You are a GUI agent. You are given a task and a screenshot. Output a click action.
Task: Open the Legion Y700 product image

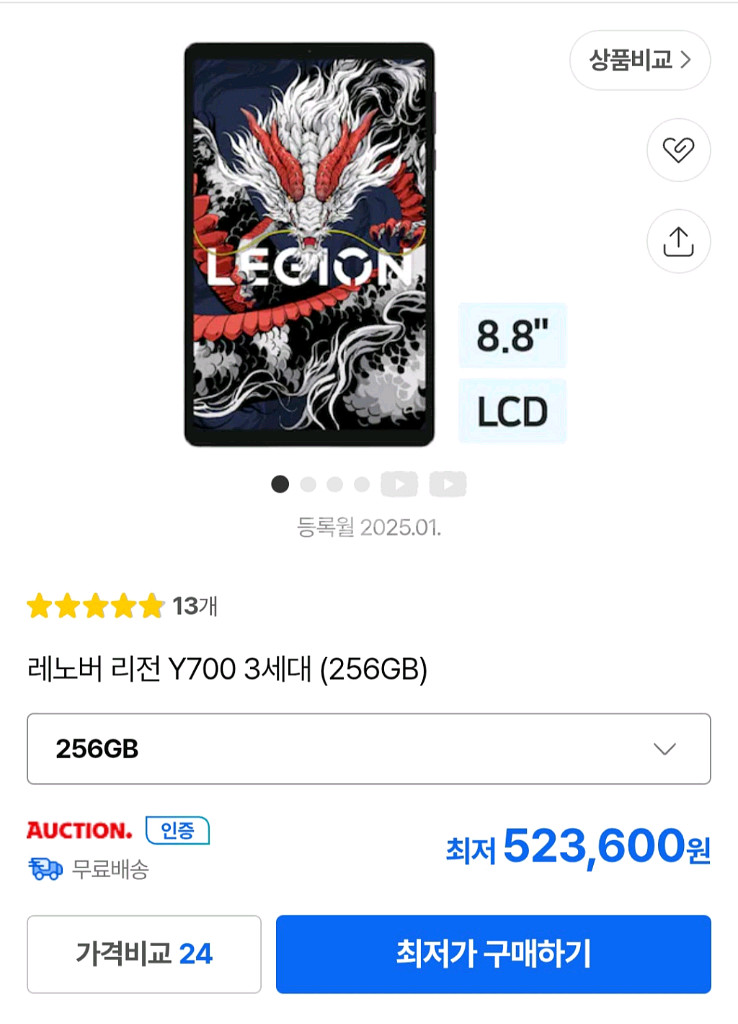click(x=309, y=244)
